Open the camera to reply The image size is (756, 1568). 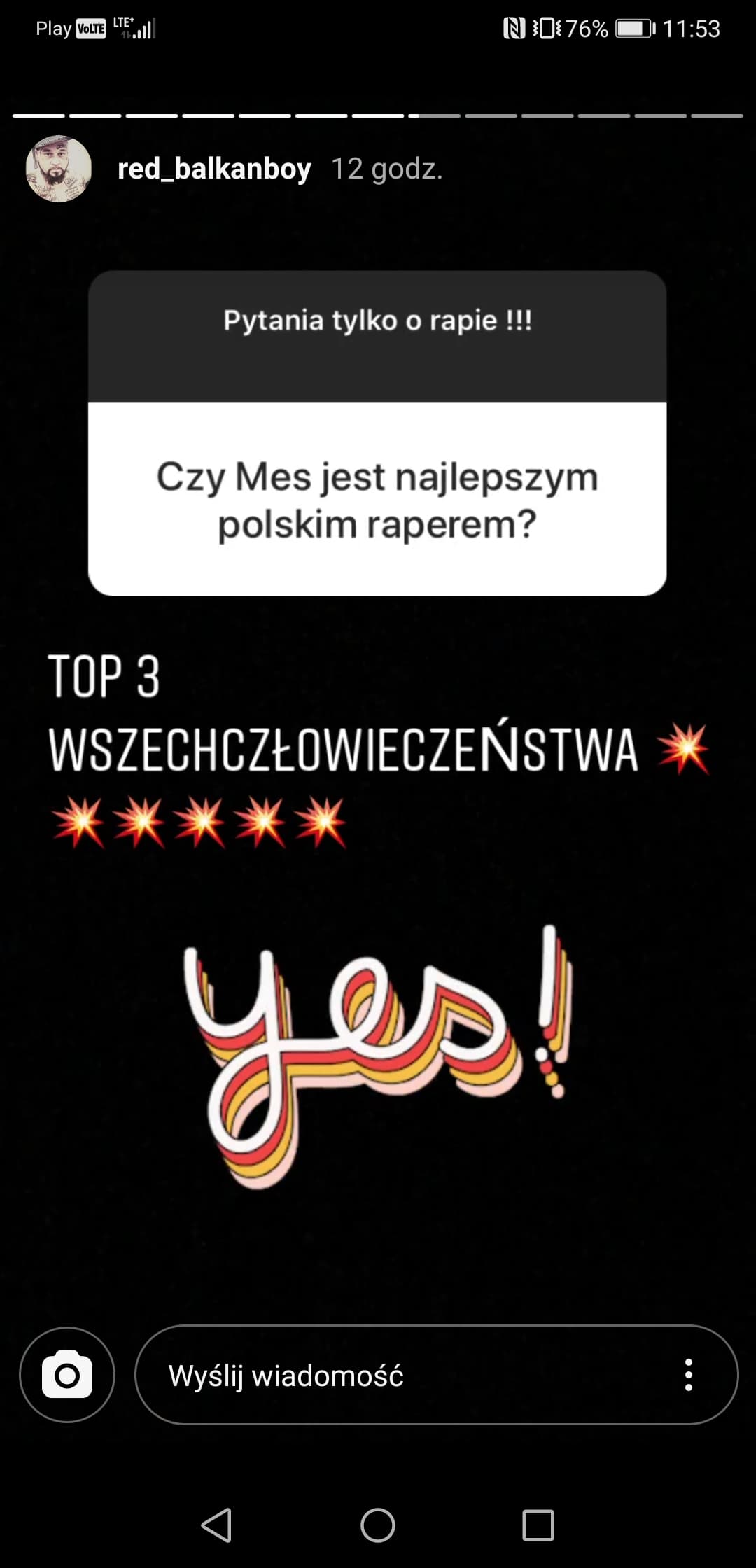coord(67,1375)
